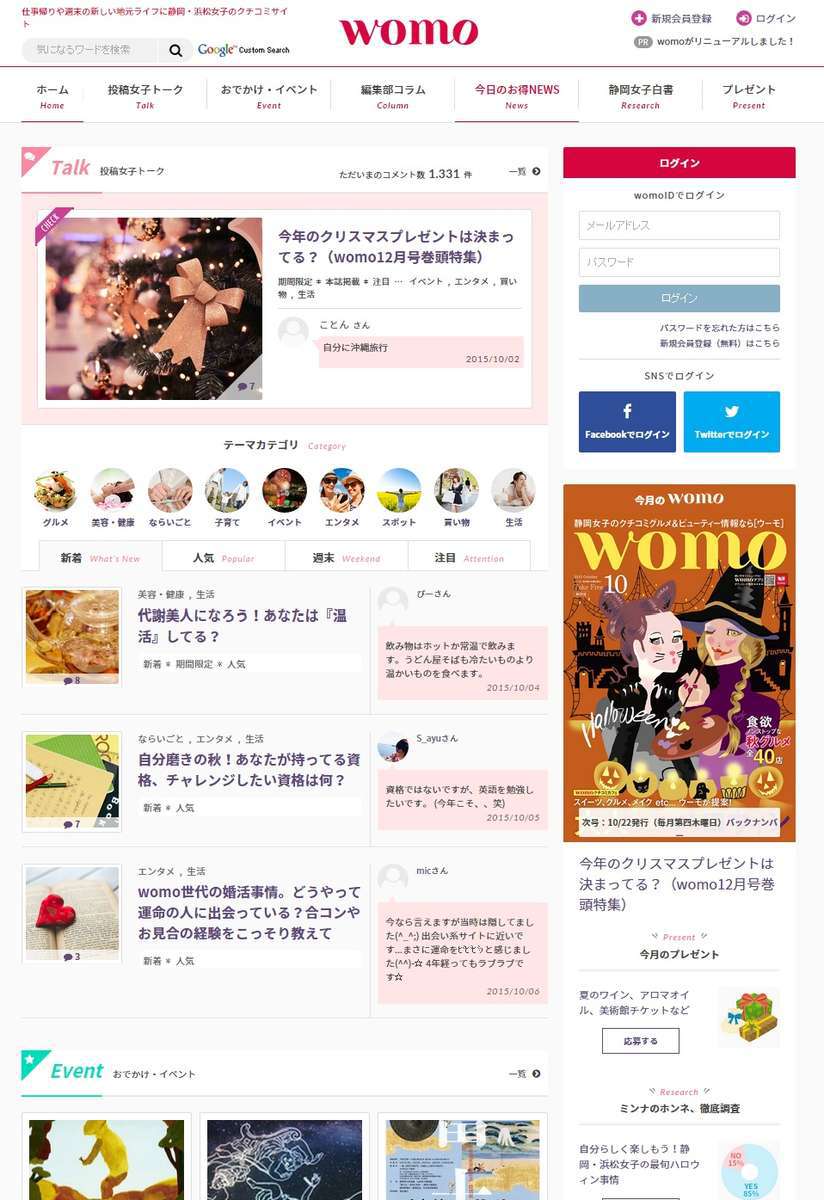
Task: Log in with Facebook
Action: coord(627,422)
